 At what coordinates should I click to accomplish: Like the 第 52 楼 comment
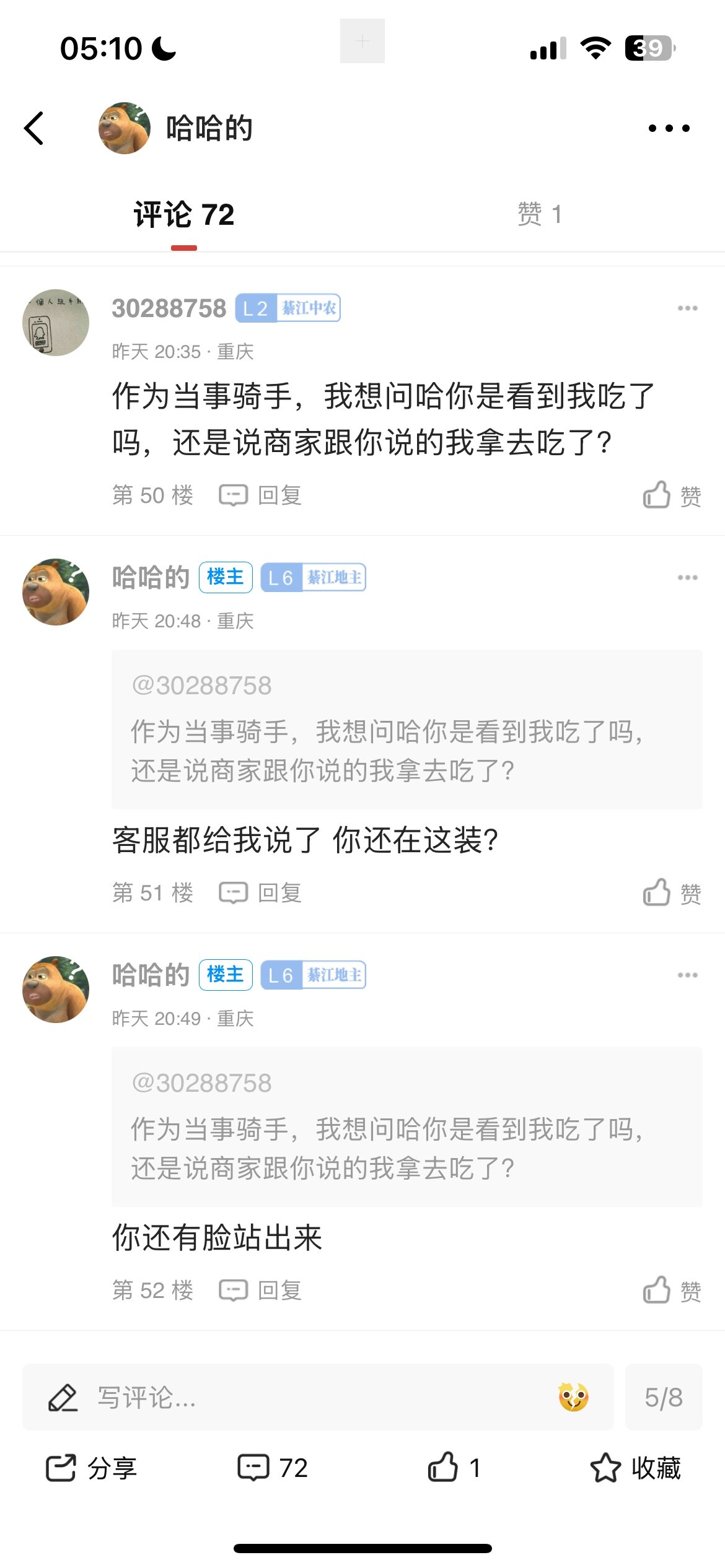point(672,1291)
